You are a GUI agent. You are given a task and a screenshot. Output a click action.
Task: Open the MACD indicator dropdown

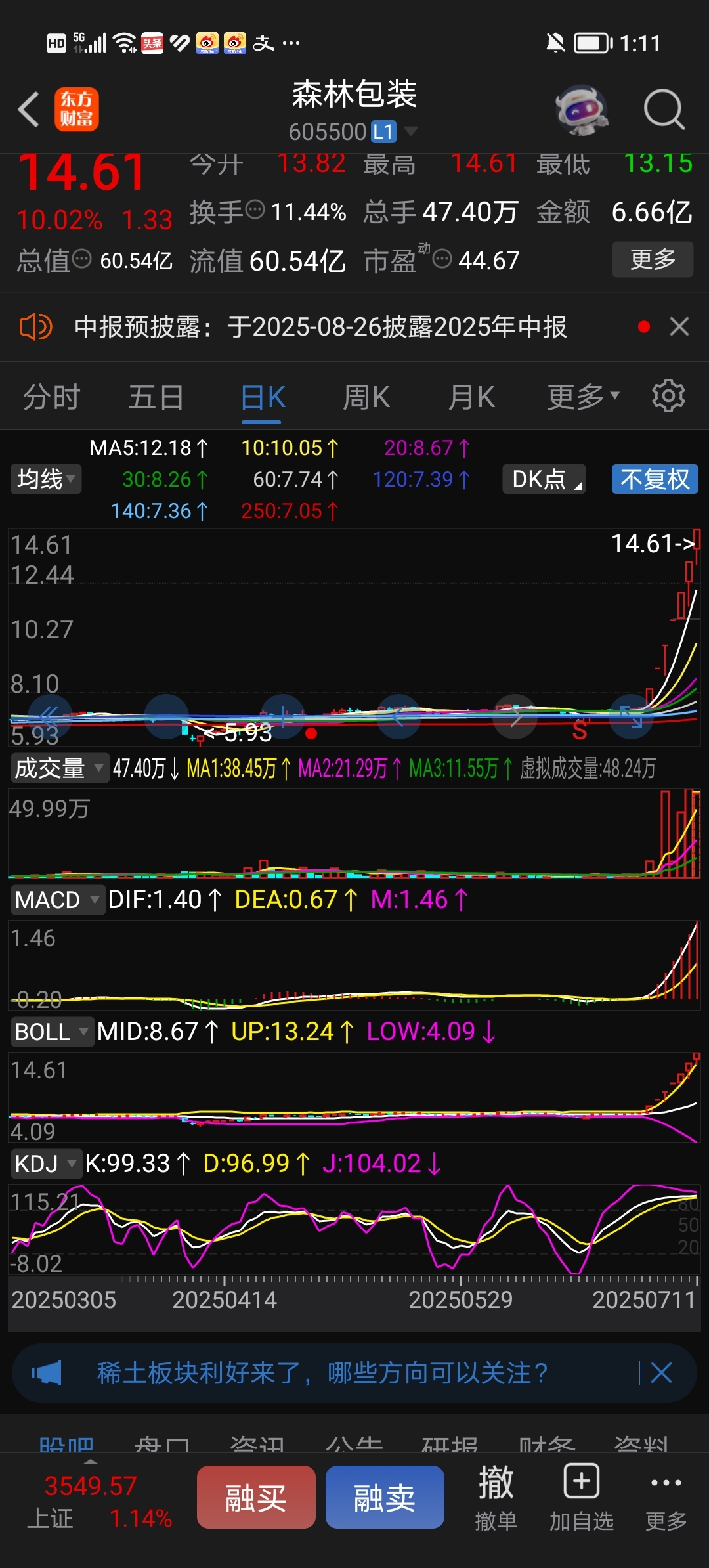pos(58,900)
